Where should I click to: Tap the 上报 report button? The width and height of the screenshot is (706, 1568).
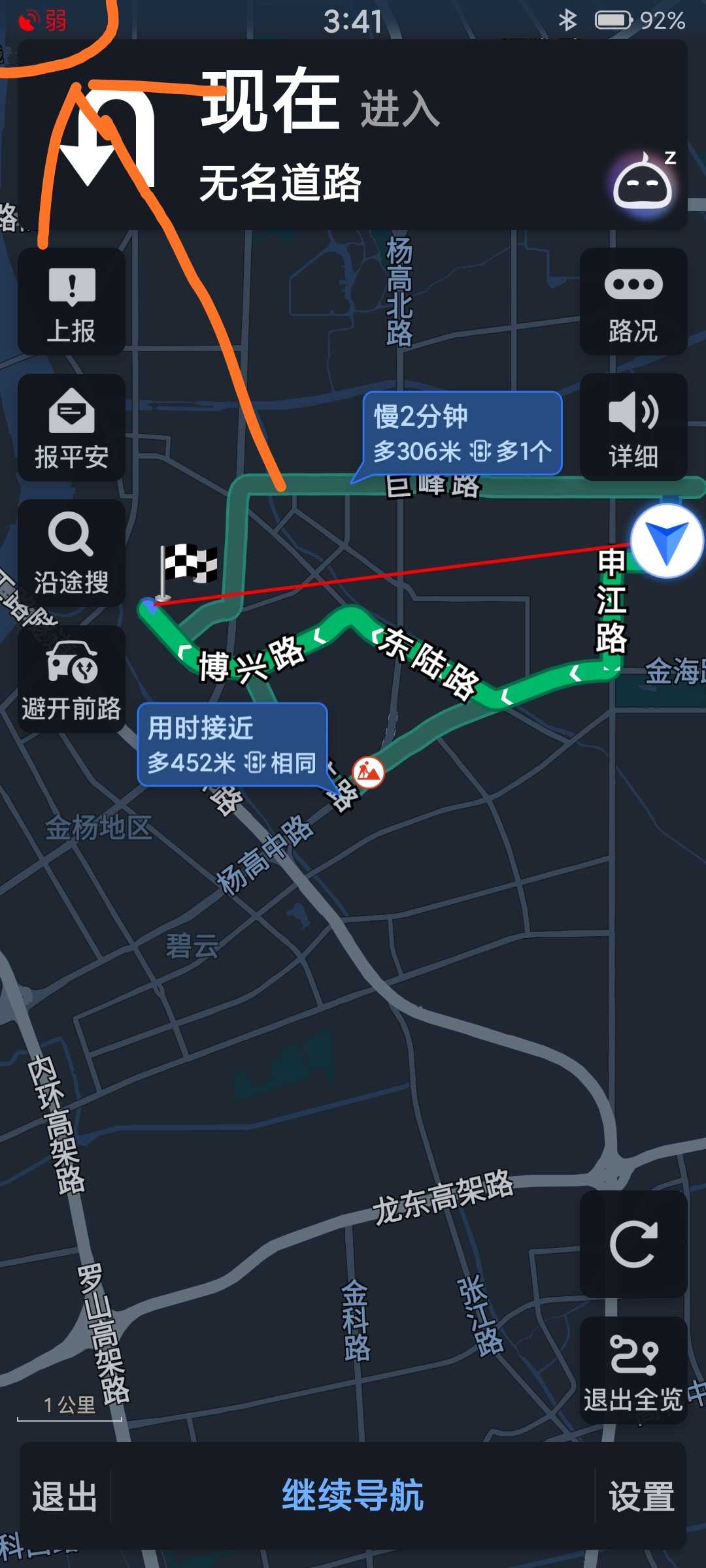point(71,302)
